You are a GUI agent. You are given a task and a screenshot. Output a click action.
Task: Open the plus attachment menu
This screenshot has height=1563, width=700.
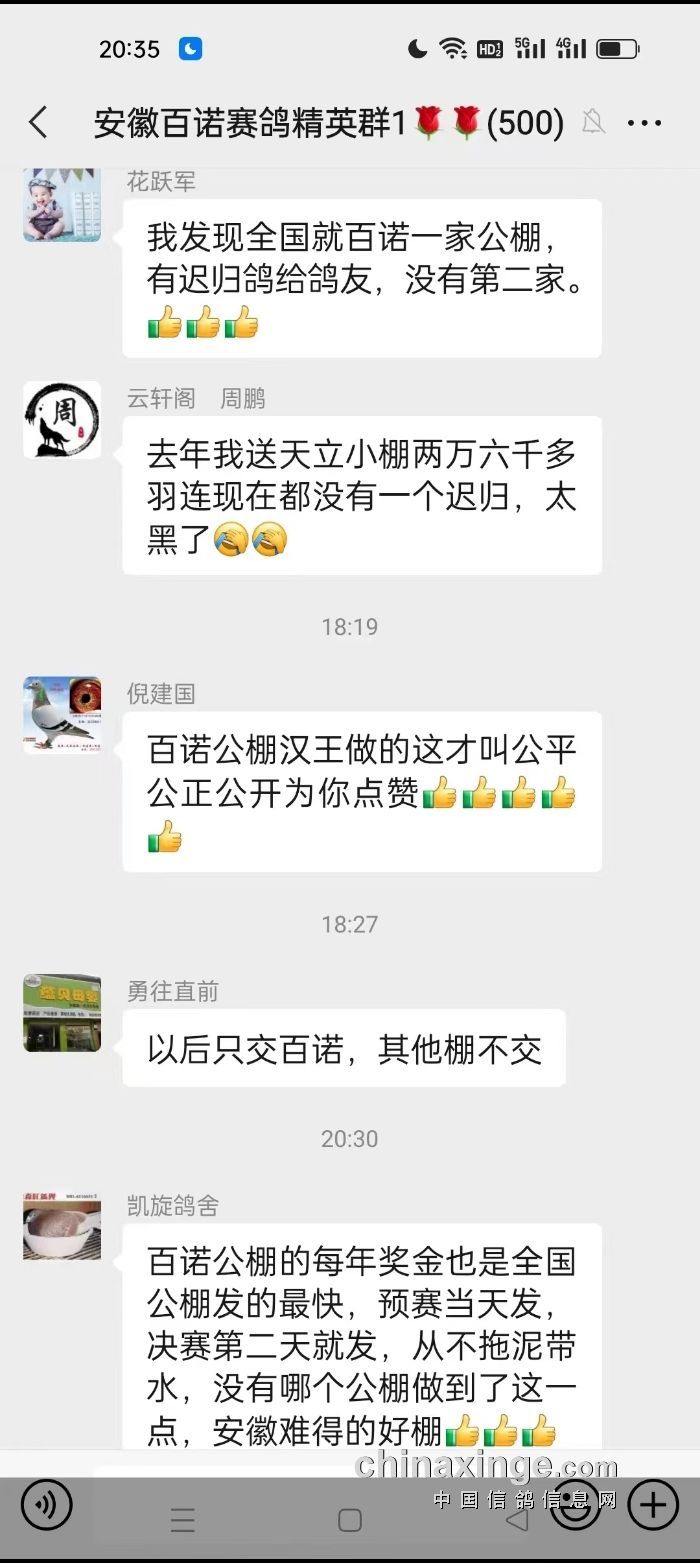click(x=653, y=1504)
